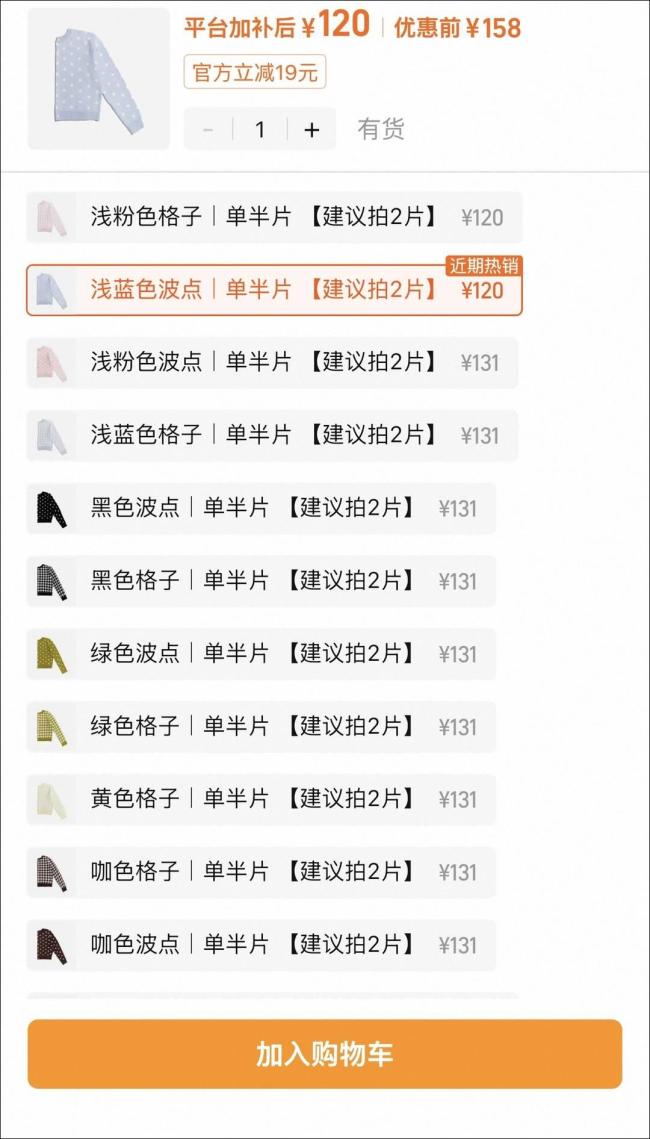
Task: Select 浅蓝色波点 option
Action: (274, 290)
